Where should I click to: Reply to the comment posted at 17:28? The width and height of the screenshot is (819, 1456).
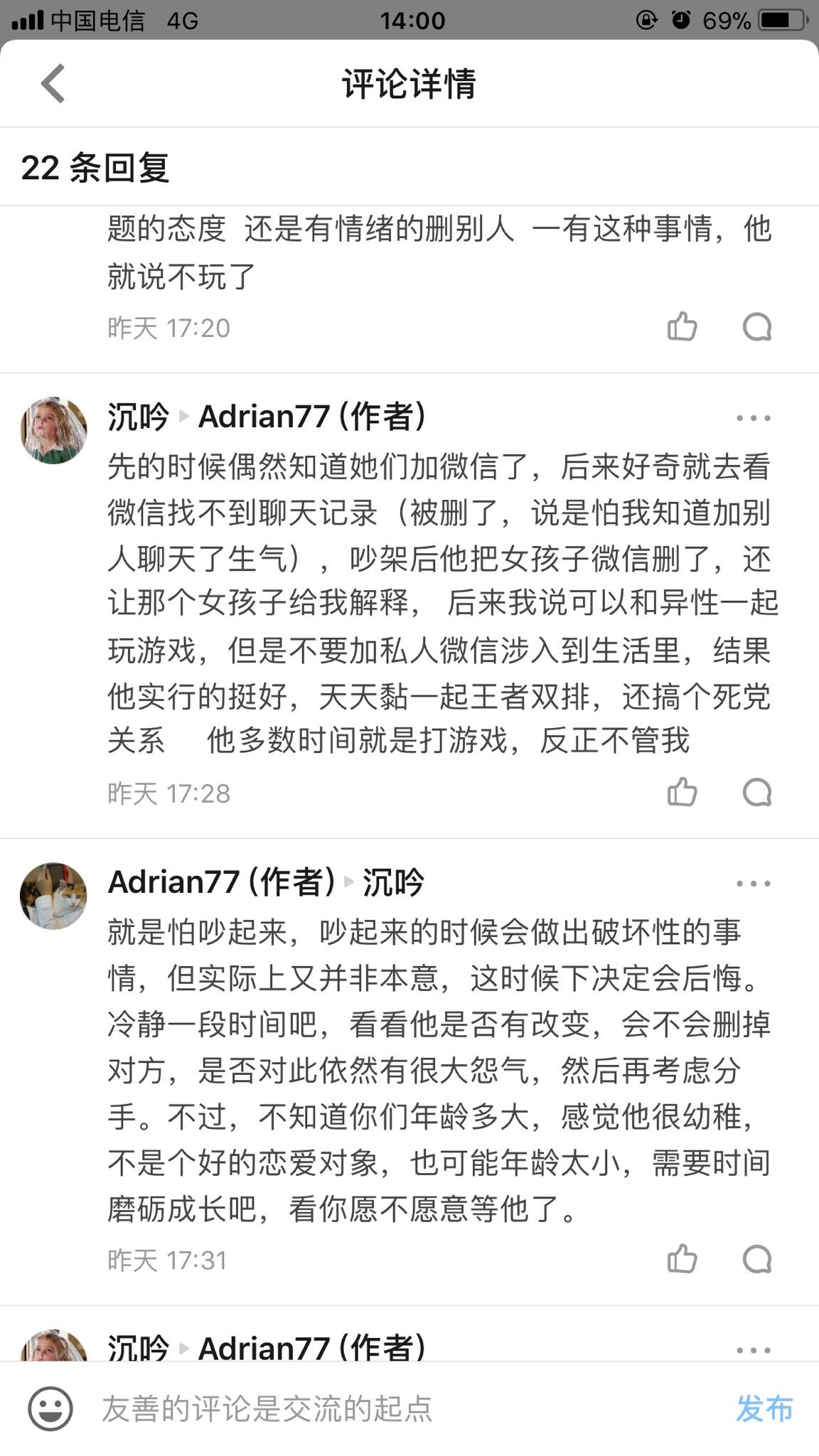click(756, 793)
